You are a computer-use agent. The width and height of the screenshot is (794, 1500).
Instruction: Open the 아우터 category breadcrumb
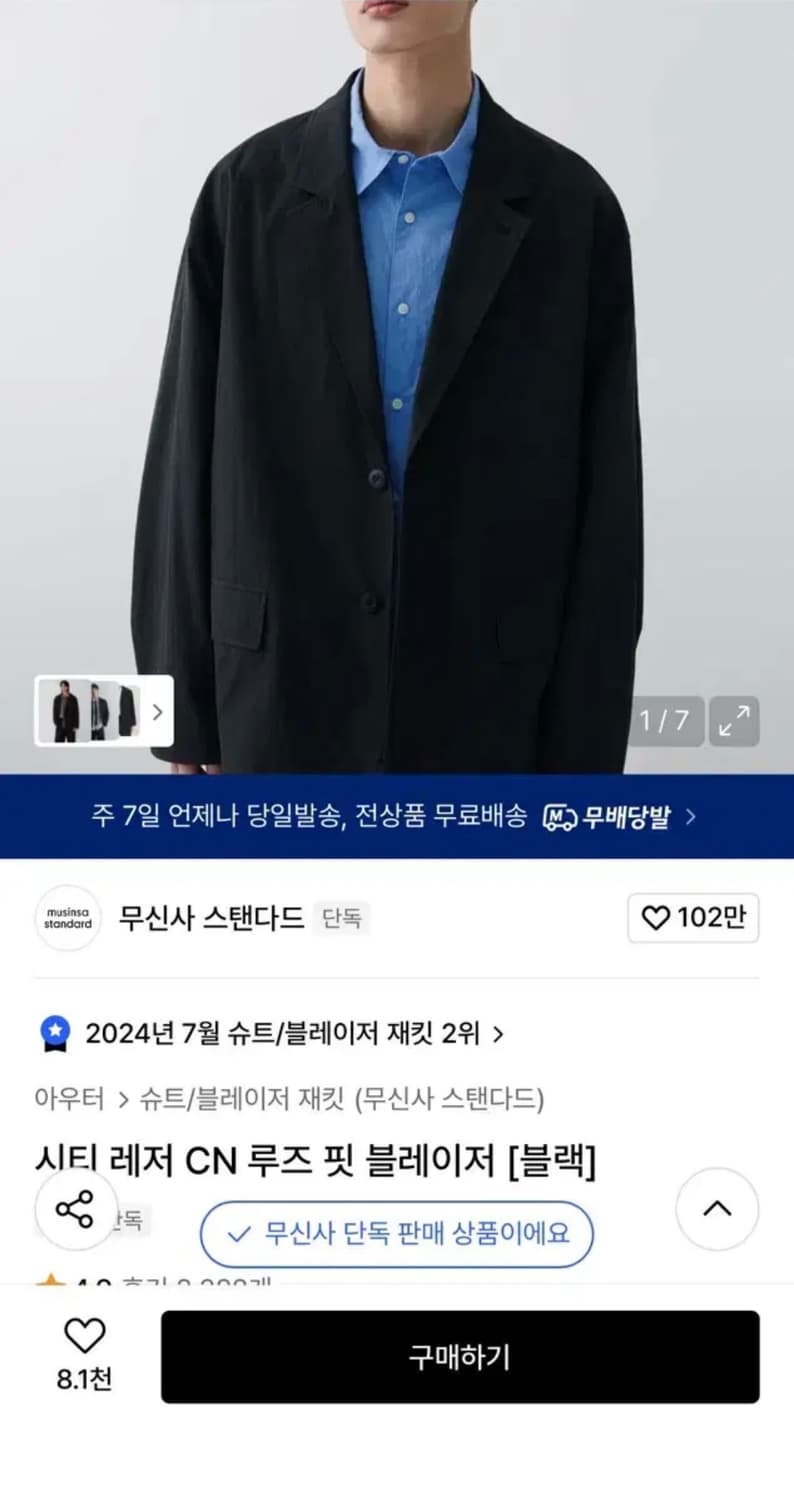pos(69,1098)
